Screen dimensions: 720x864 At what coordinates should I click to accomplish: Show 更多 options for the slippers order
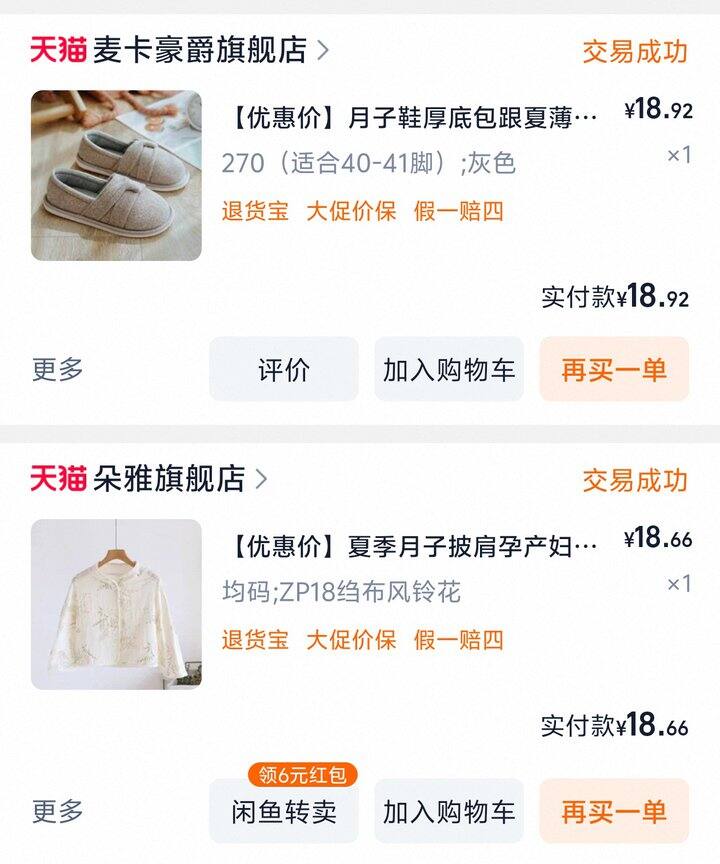[x=58, y=369]
